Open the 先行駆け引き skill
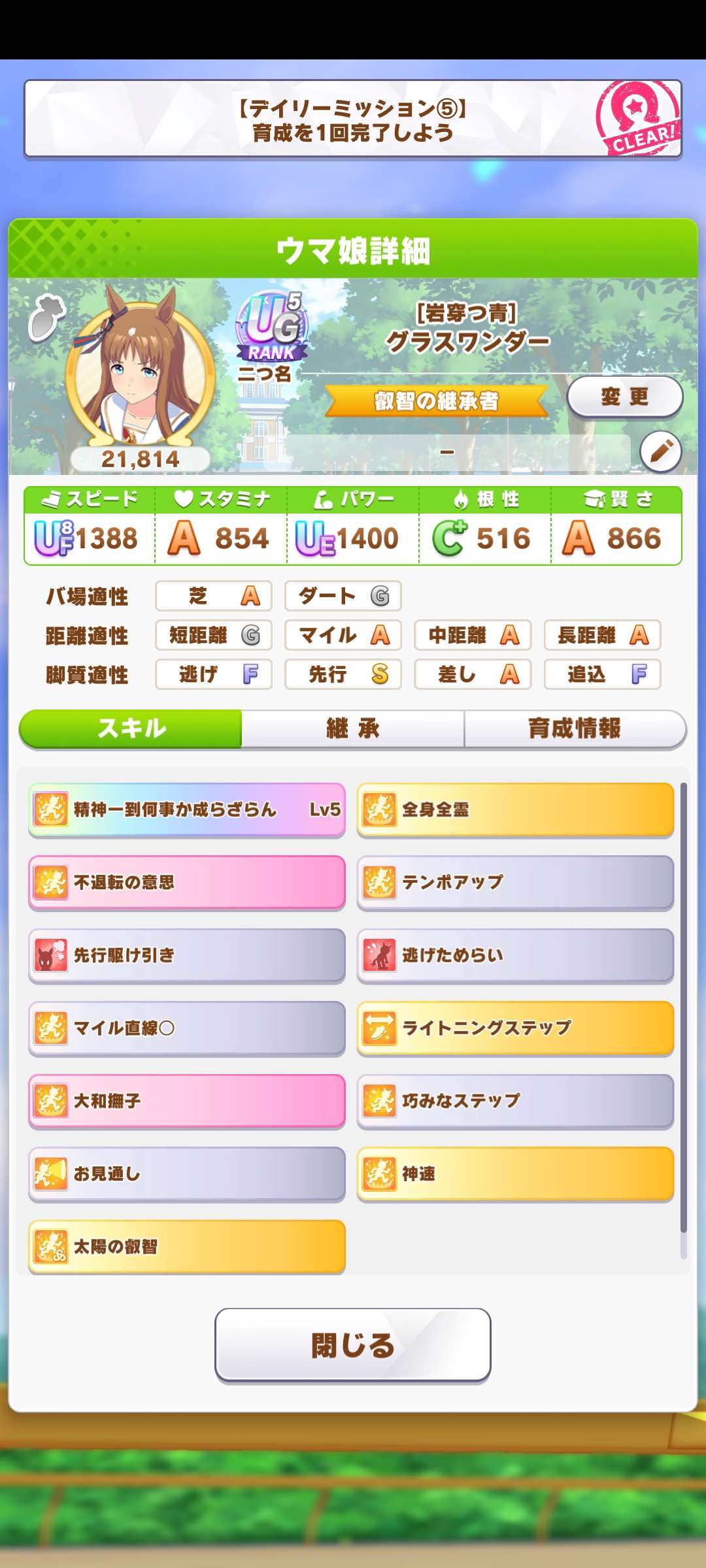 [187, 956]
